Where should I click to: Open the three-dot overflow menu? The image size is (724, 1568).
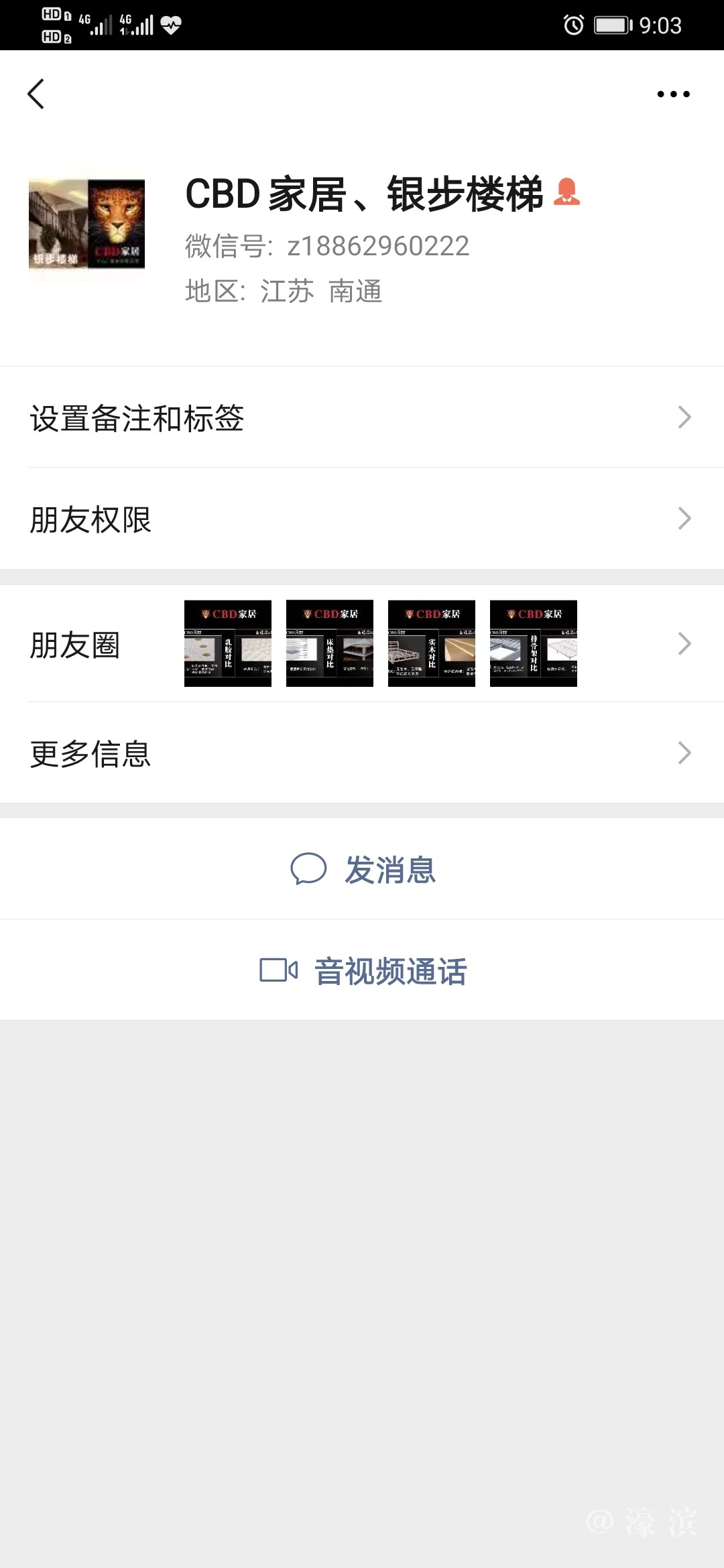(673, 94)
